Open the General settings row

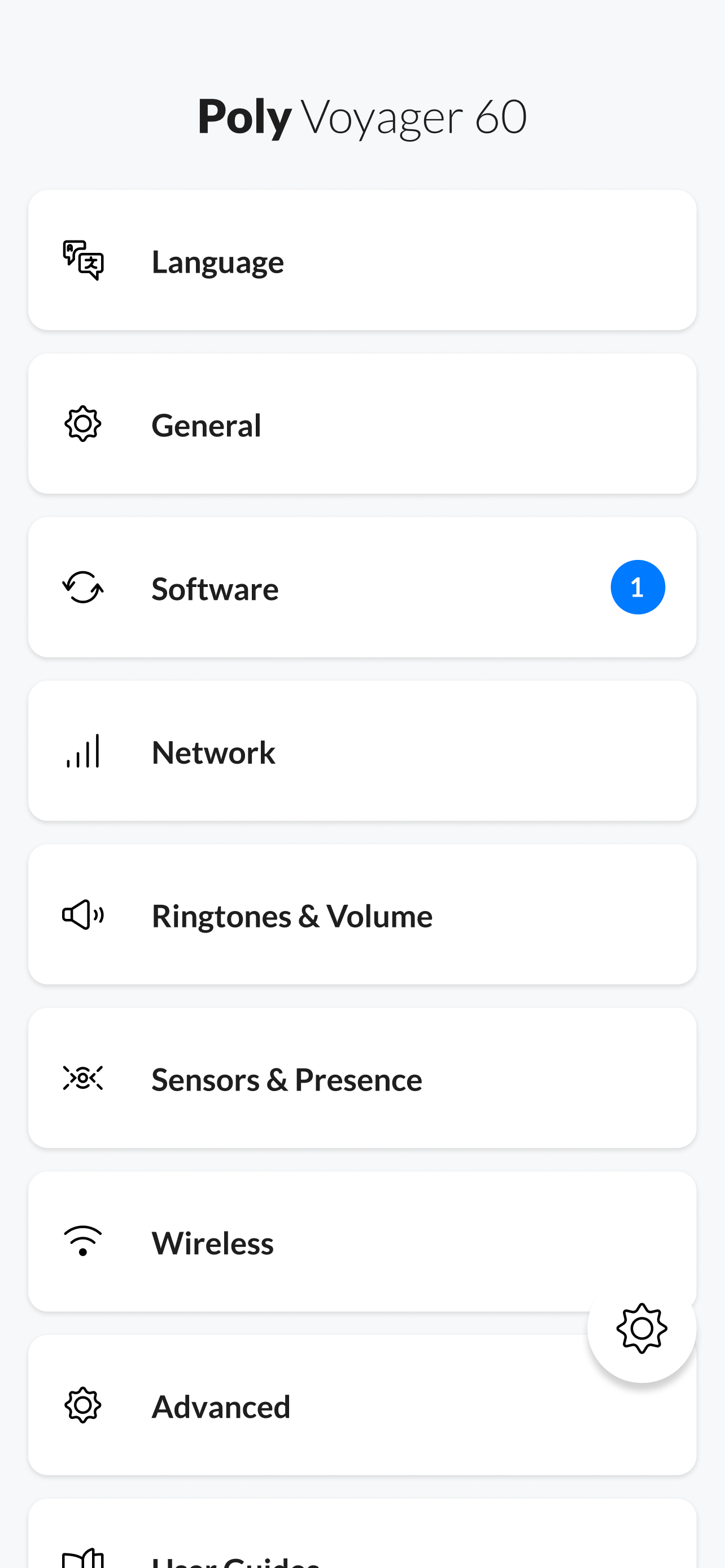click(361, 424)
